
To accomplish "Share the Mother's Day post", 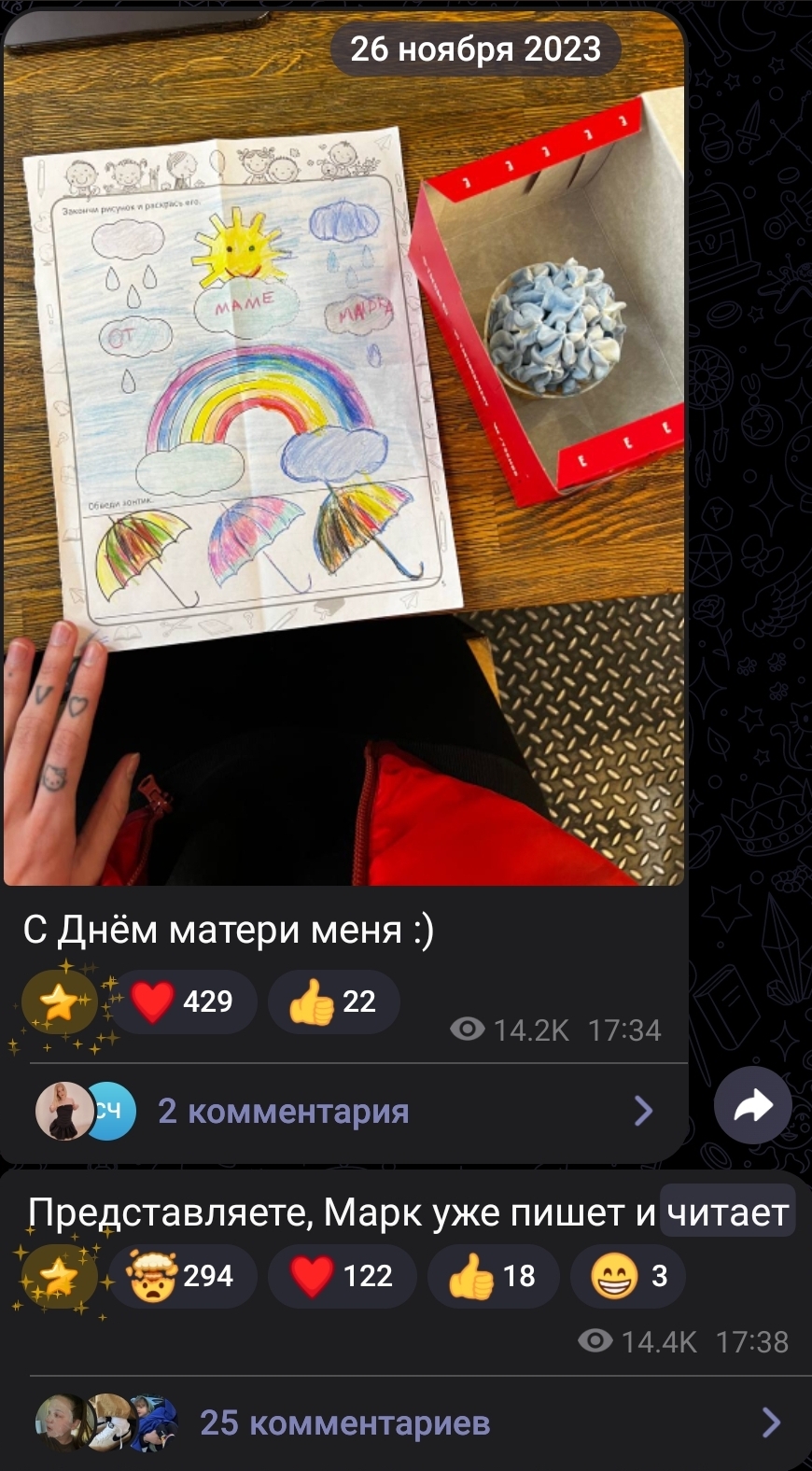I will [752, 1106].
